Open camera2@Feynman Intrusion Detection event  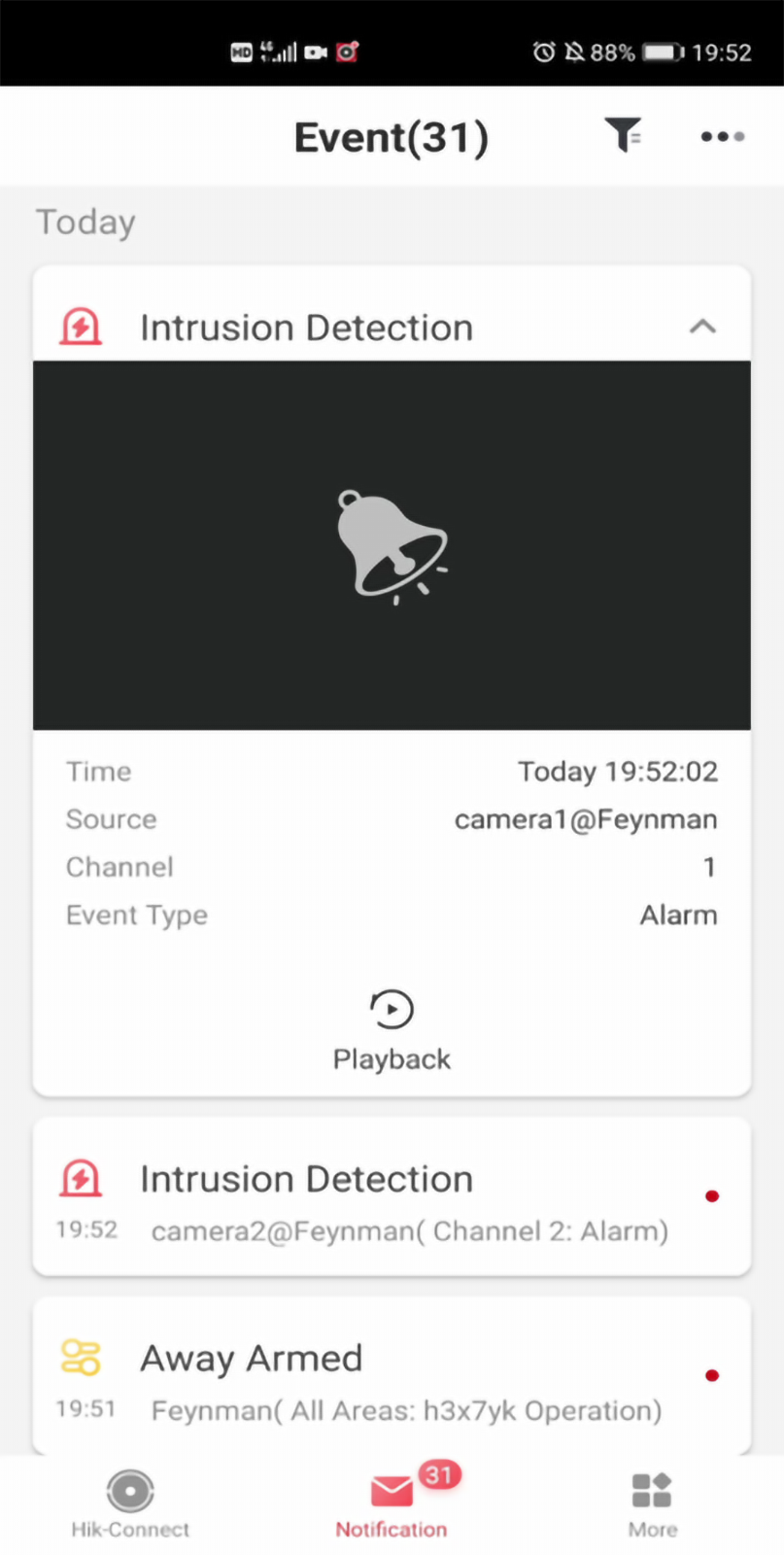coord(392,1197)
